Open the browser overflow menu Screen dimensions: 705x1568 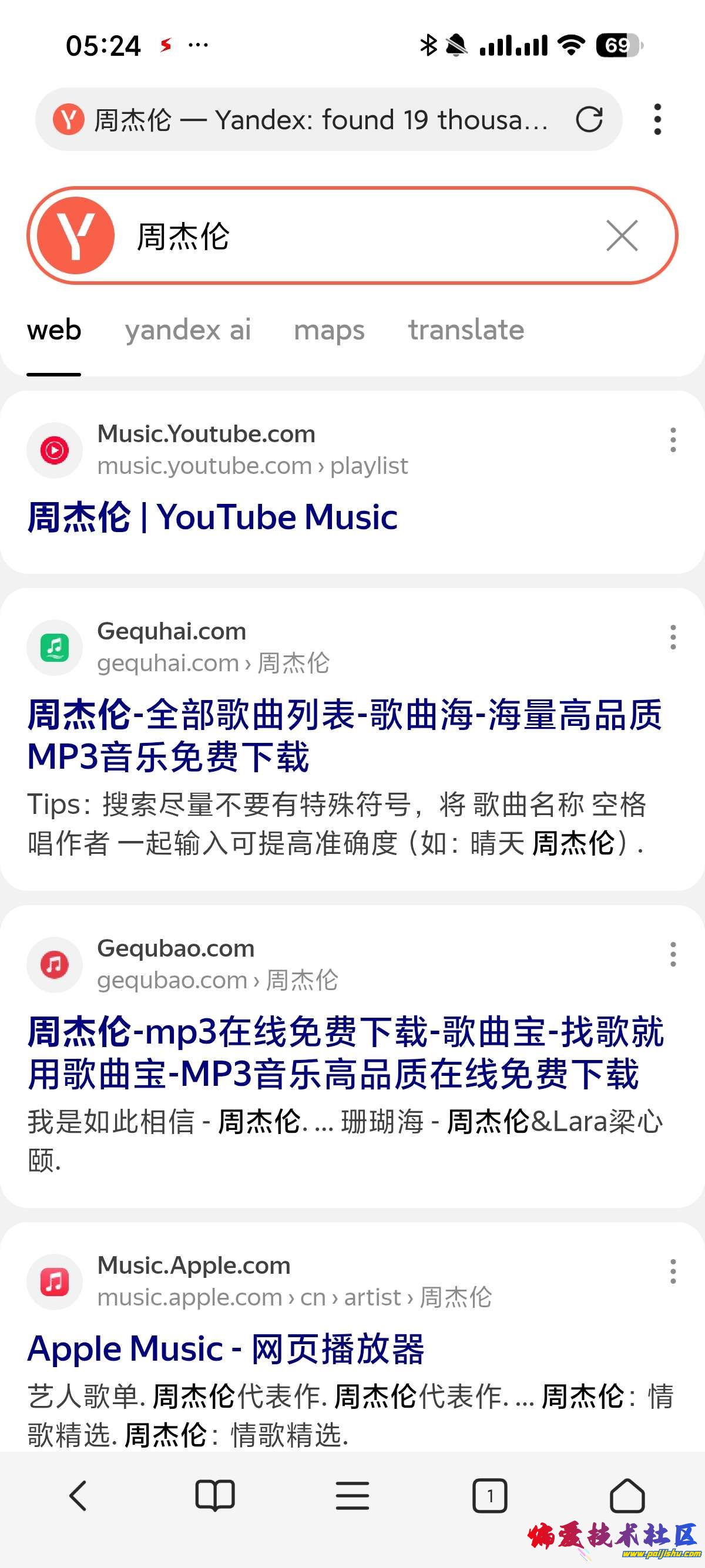click(x=657, y=119)
